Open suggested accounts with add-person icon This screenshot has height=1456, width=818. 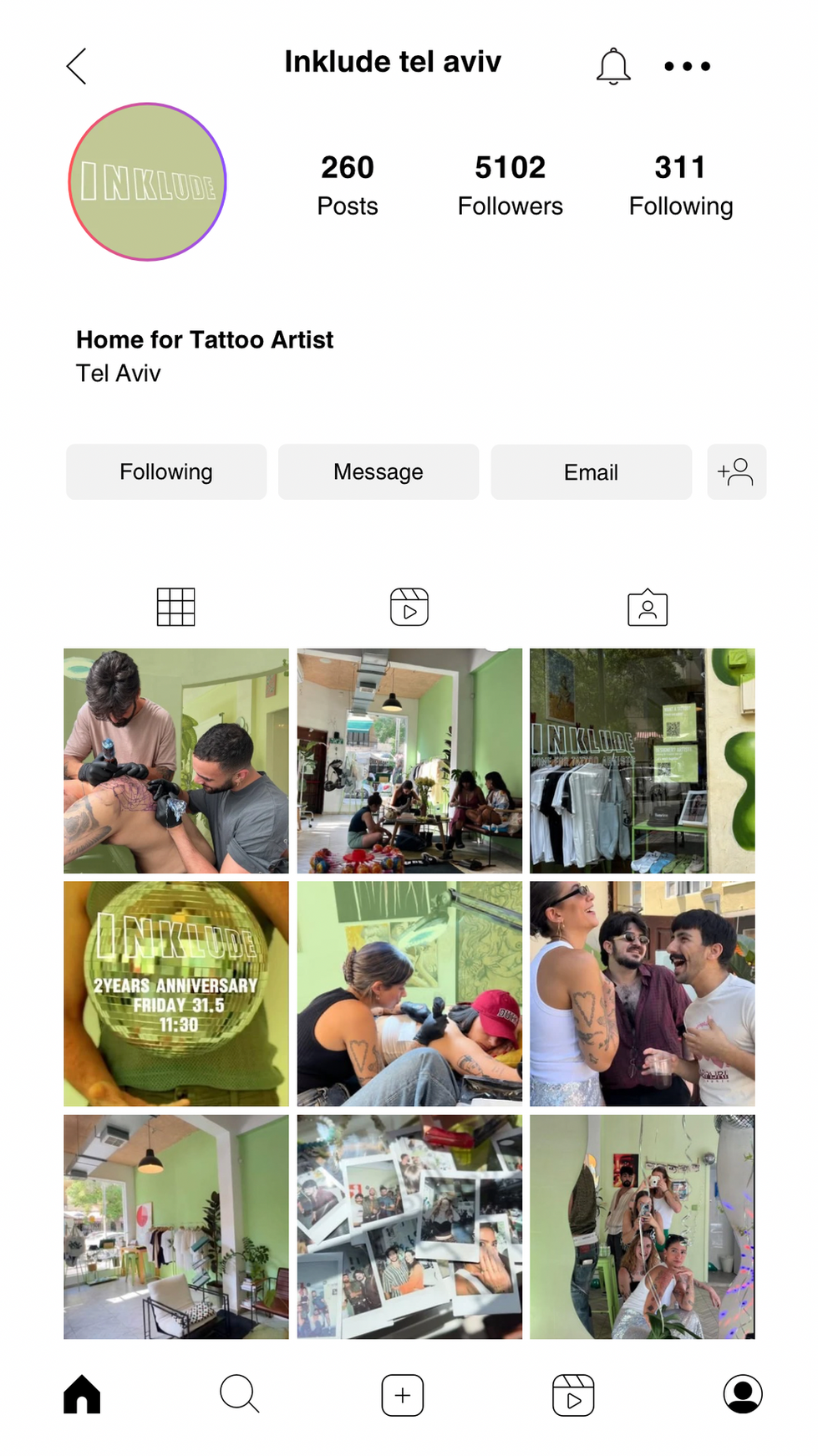point(736,472)
